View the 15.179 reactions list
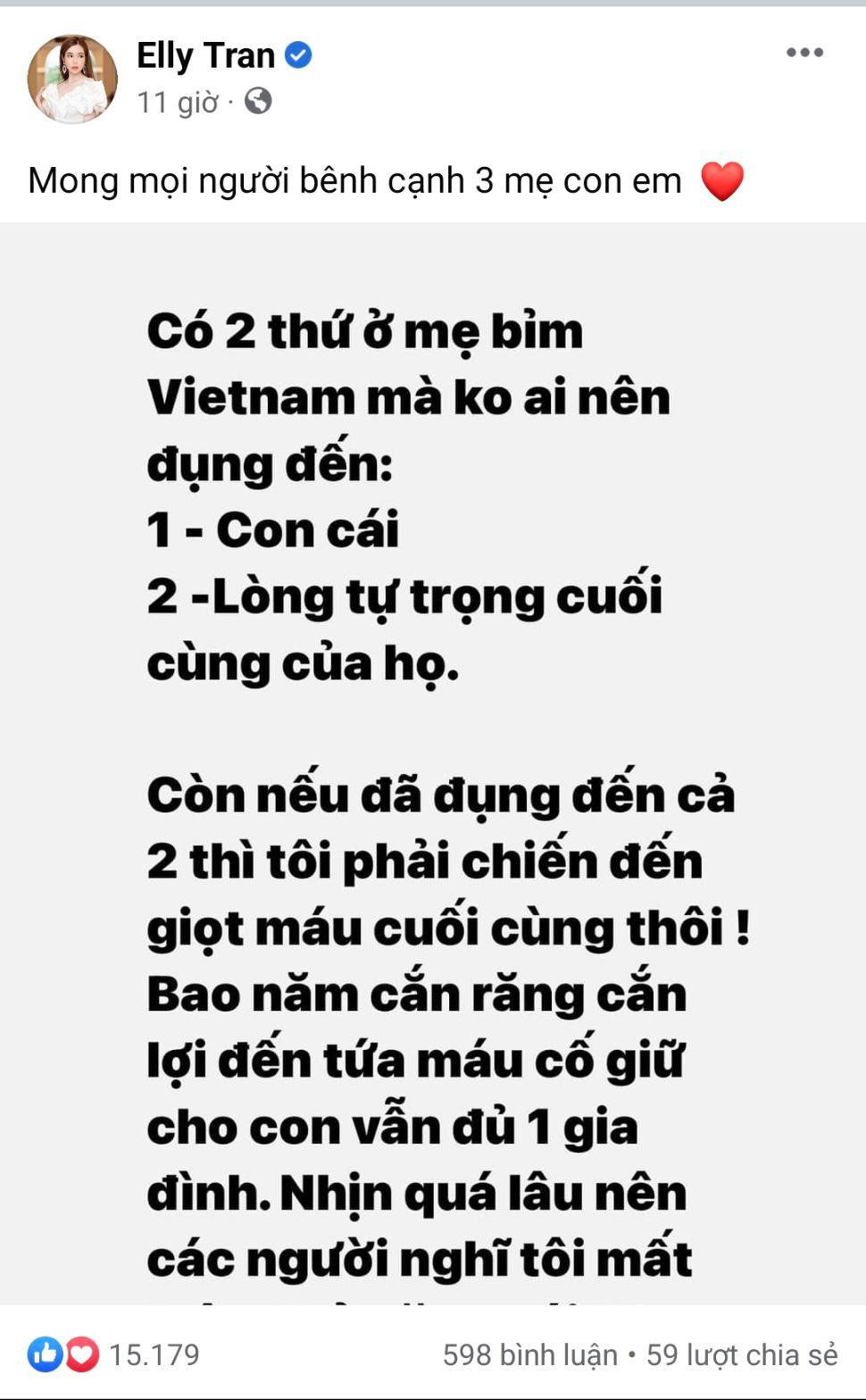 pos(154,1354)
